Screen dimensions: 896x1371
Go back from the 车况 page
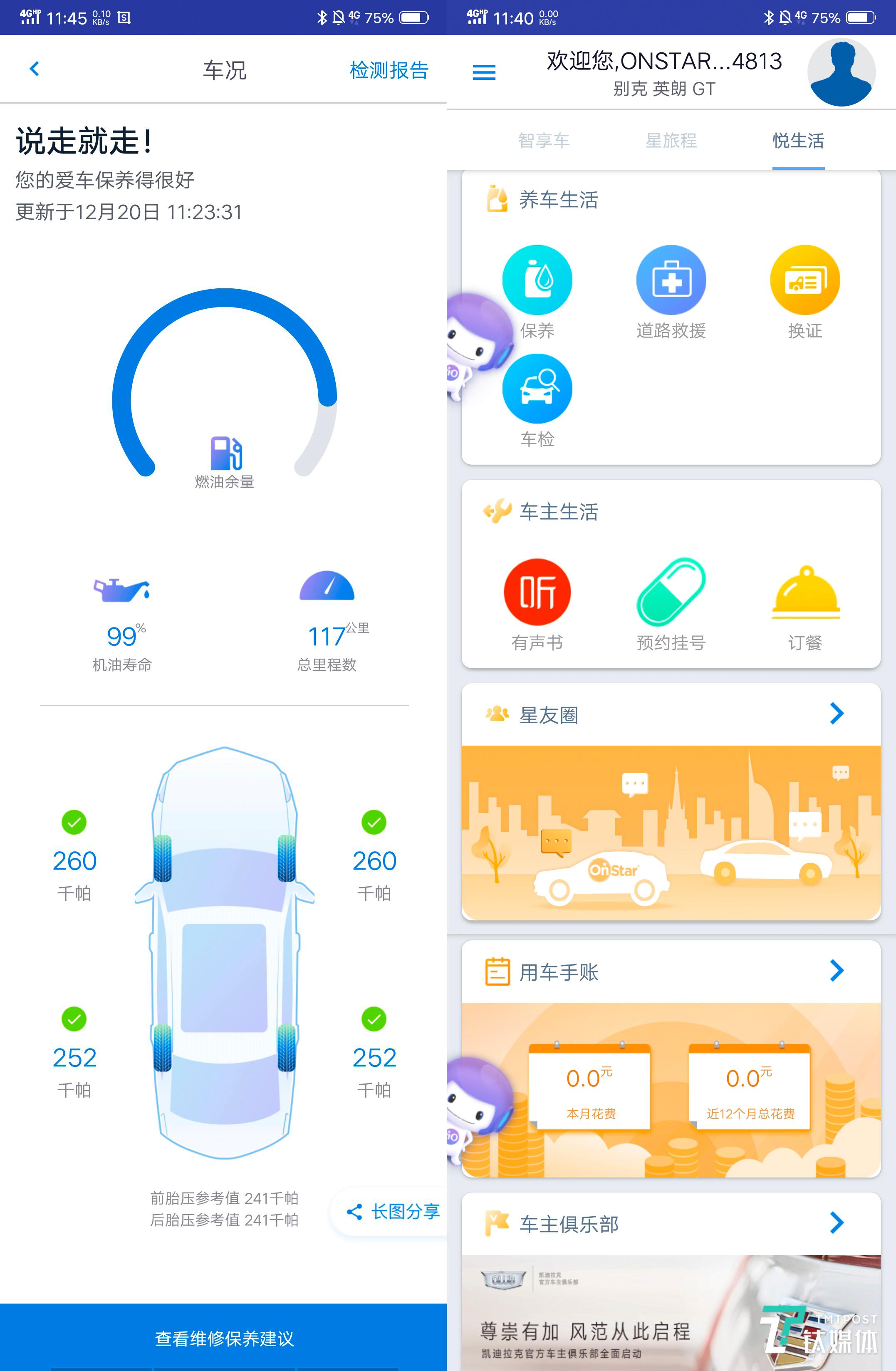point(35,69)
